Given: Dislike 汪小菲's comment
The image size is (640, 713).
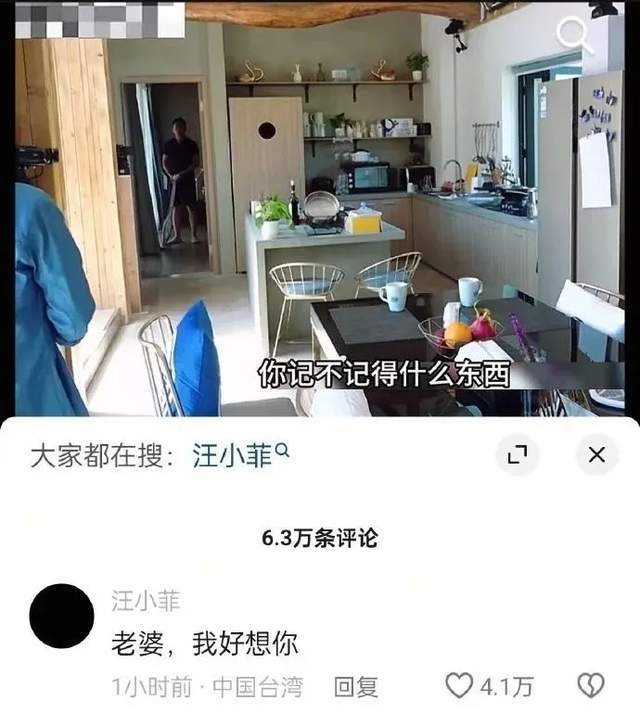Looking at the screenshot, I should click(x=591, y=686).
